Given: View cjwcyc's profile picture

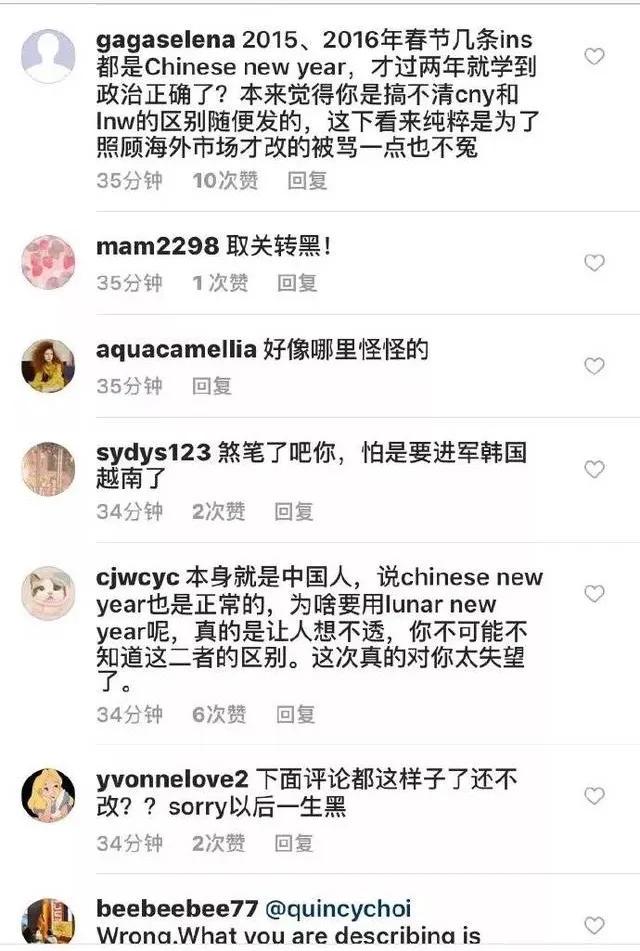Looking at the screenshot, I should (48, 593).
